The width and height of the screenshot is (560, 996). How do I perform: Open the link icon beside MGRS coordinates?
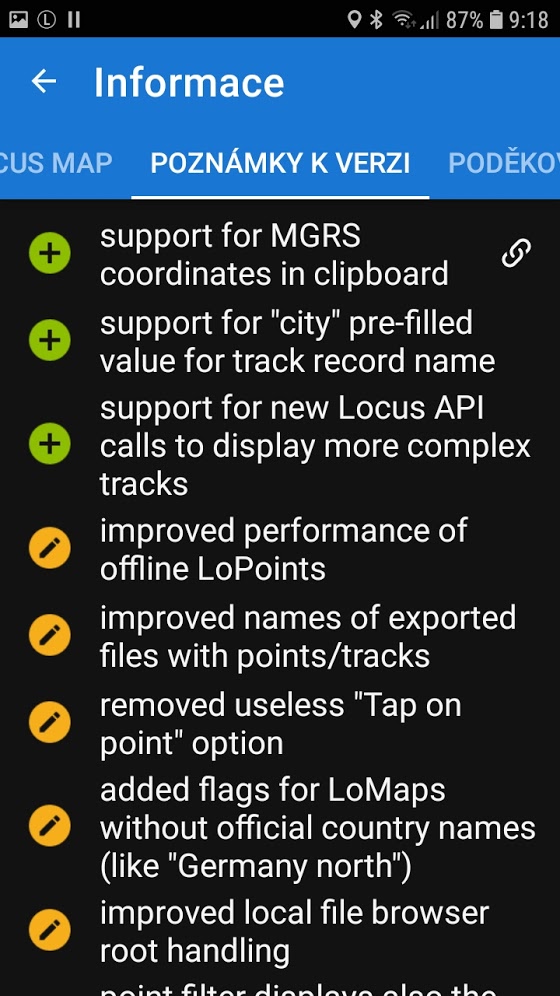coord(516,253)
